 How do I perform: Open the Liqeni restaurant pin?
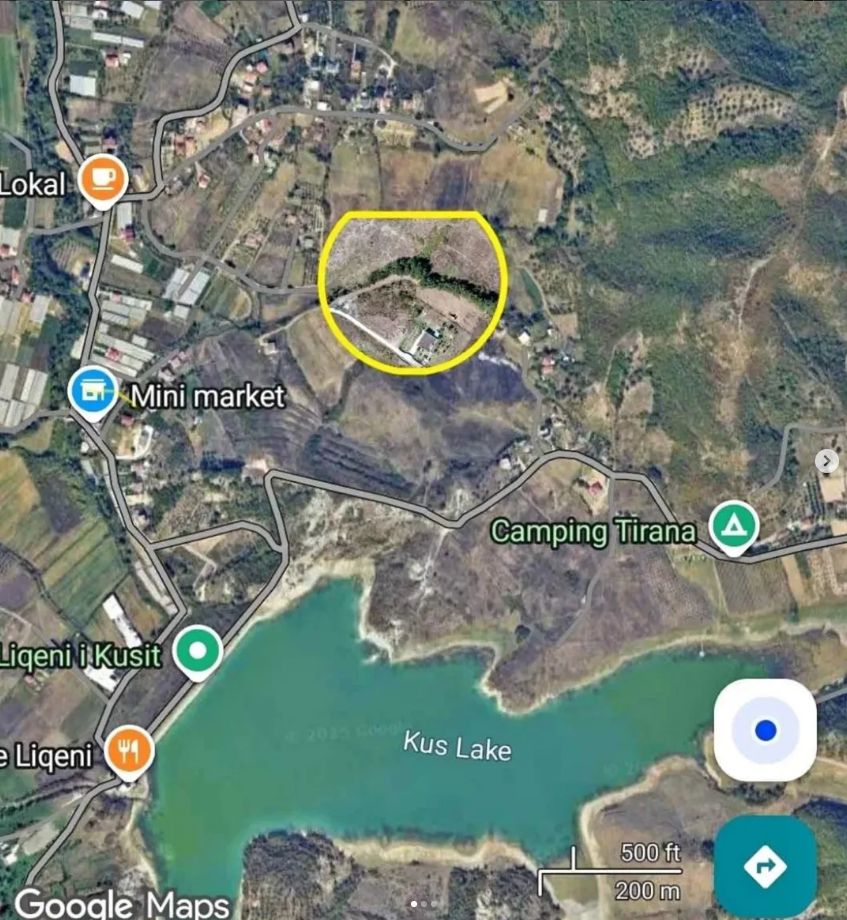click(x=130, y=752)
